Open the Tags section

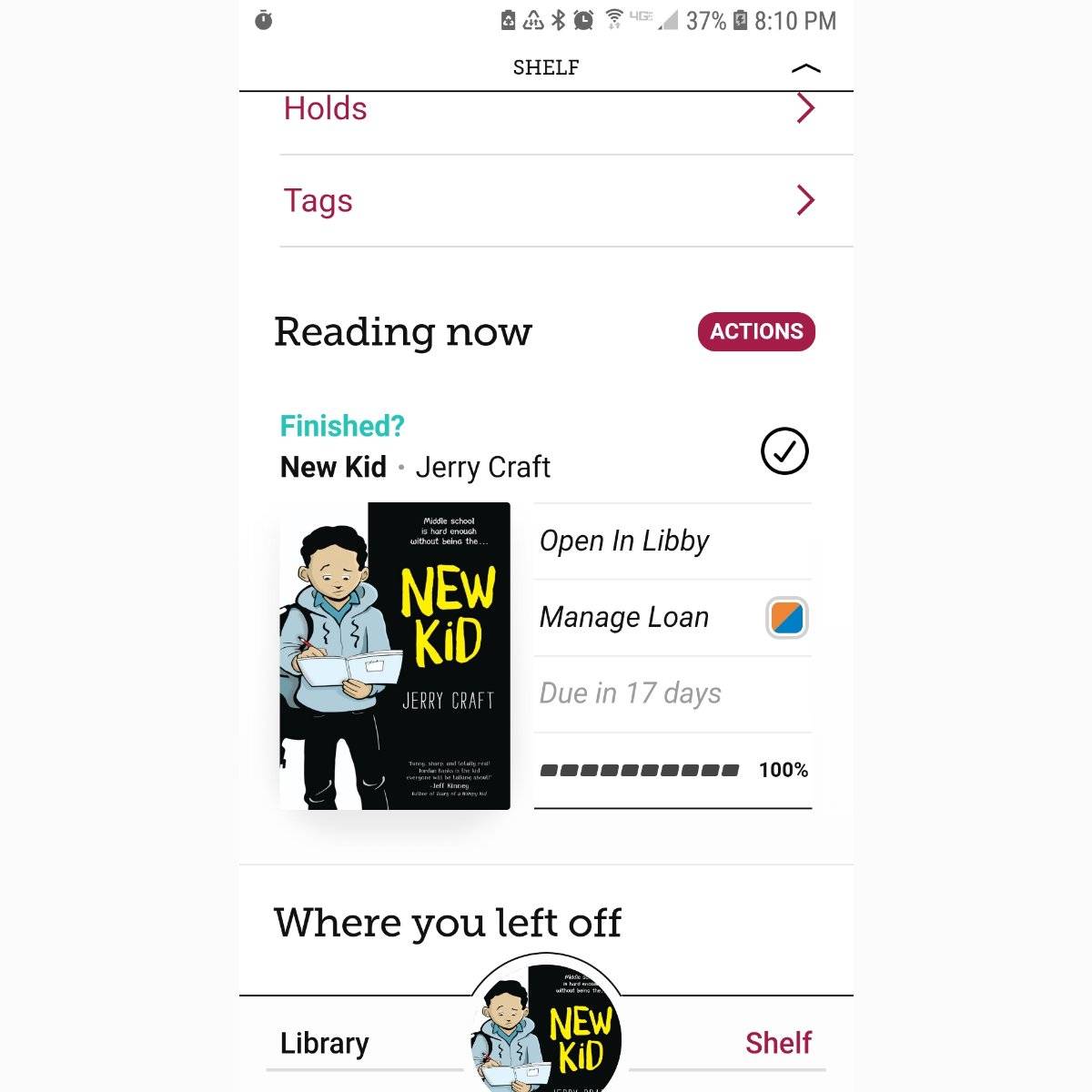[x=546, y=200]
